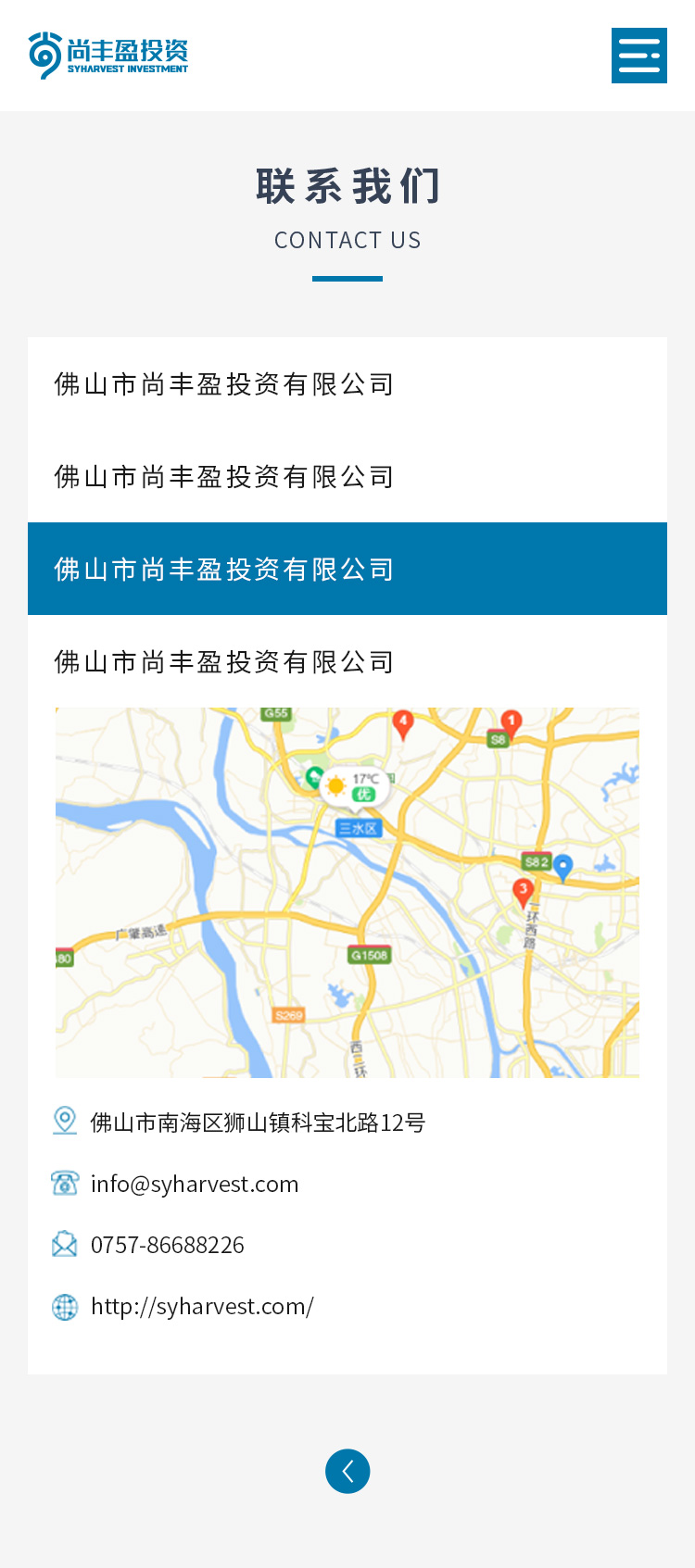This screenshot has width=695, height=1568.
Task: Select the blue highlighted company row
Action: 347,569
